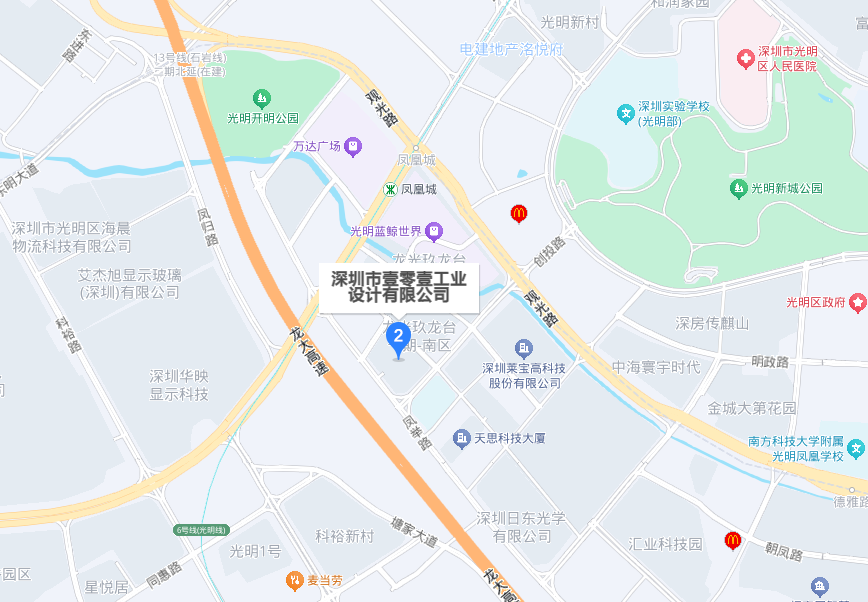Select the 万达广场 shopping marker
This screenshot has height=602, width=868.
click(x=352, y=147)
